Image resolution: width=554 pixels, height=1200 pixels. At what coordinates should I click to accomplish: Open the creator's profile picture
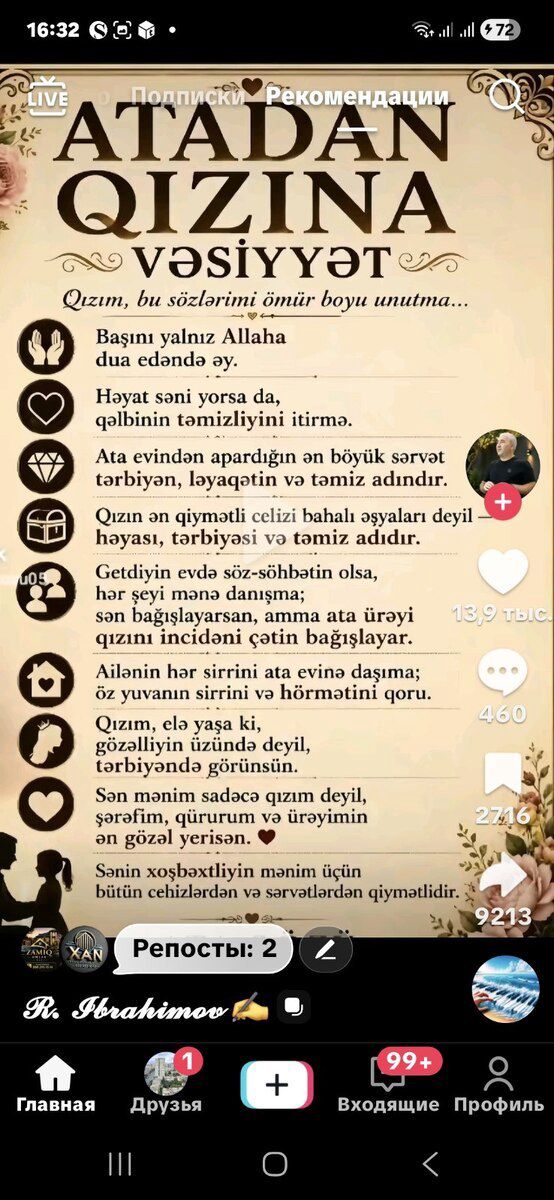[x=502, y=465]
